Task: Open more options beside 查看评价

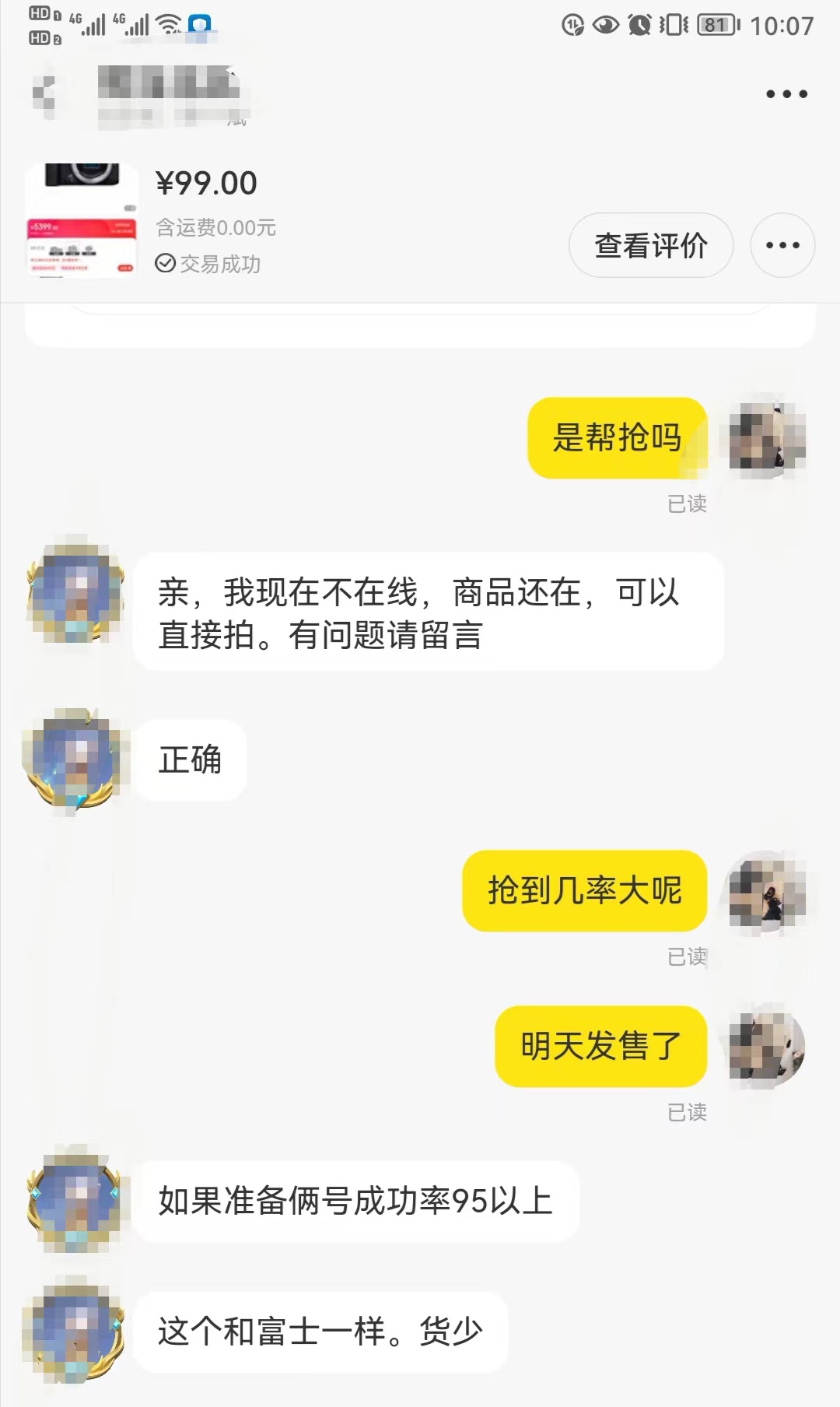Action: tap(783, 245)
